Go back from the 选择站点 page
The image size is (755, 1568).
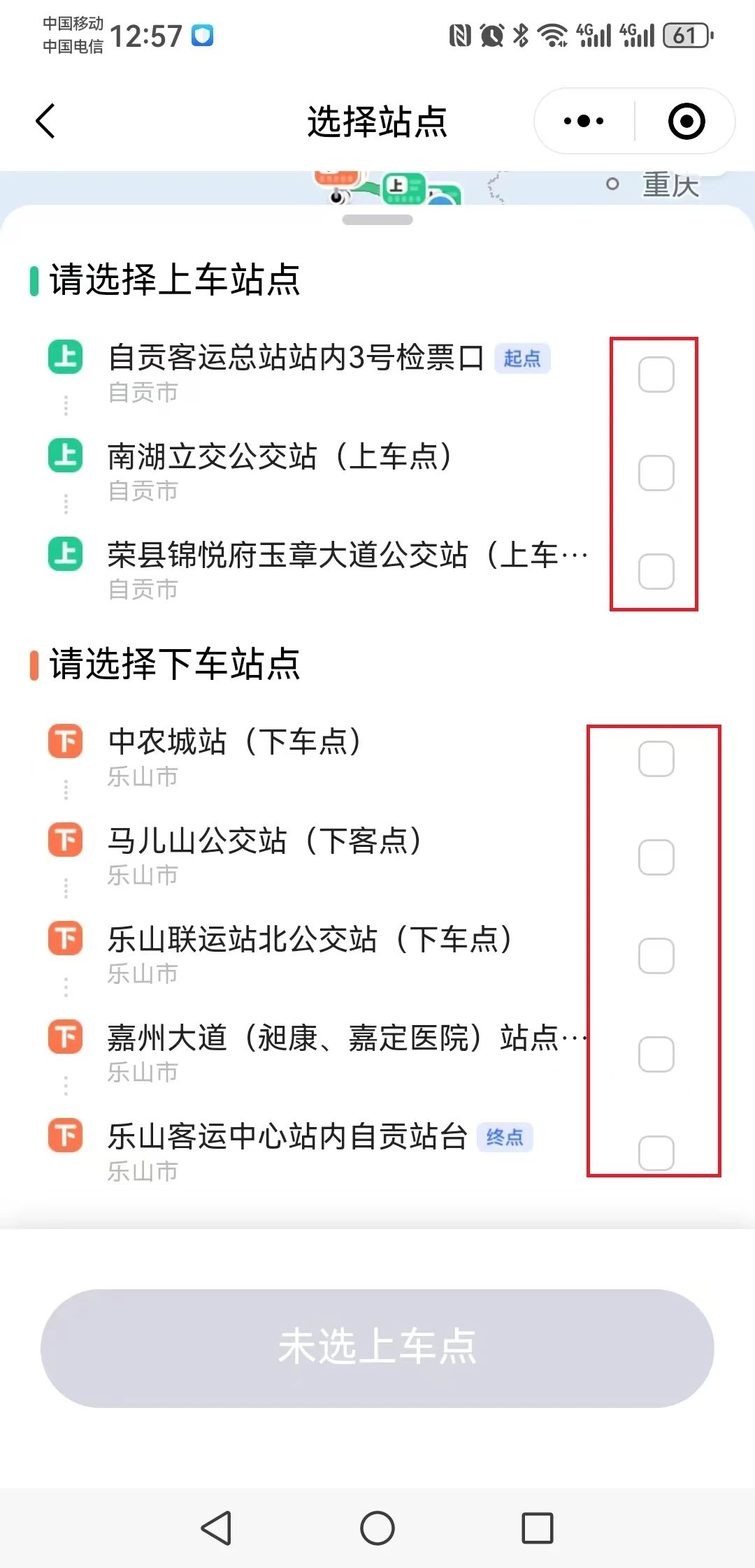[45, 121]
